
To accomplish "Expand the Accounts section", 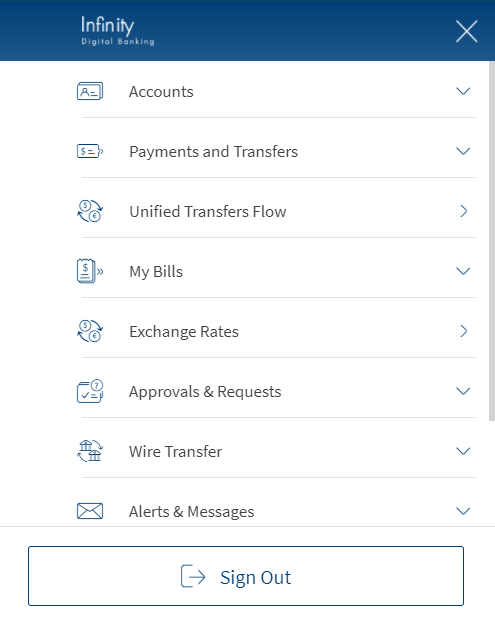I will tap(275, 91).
